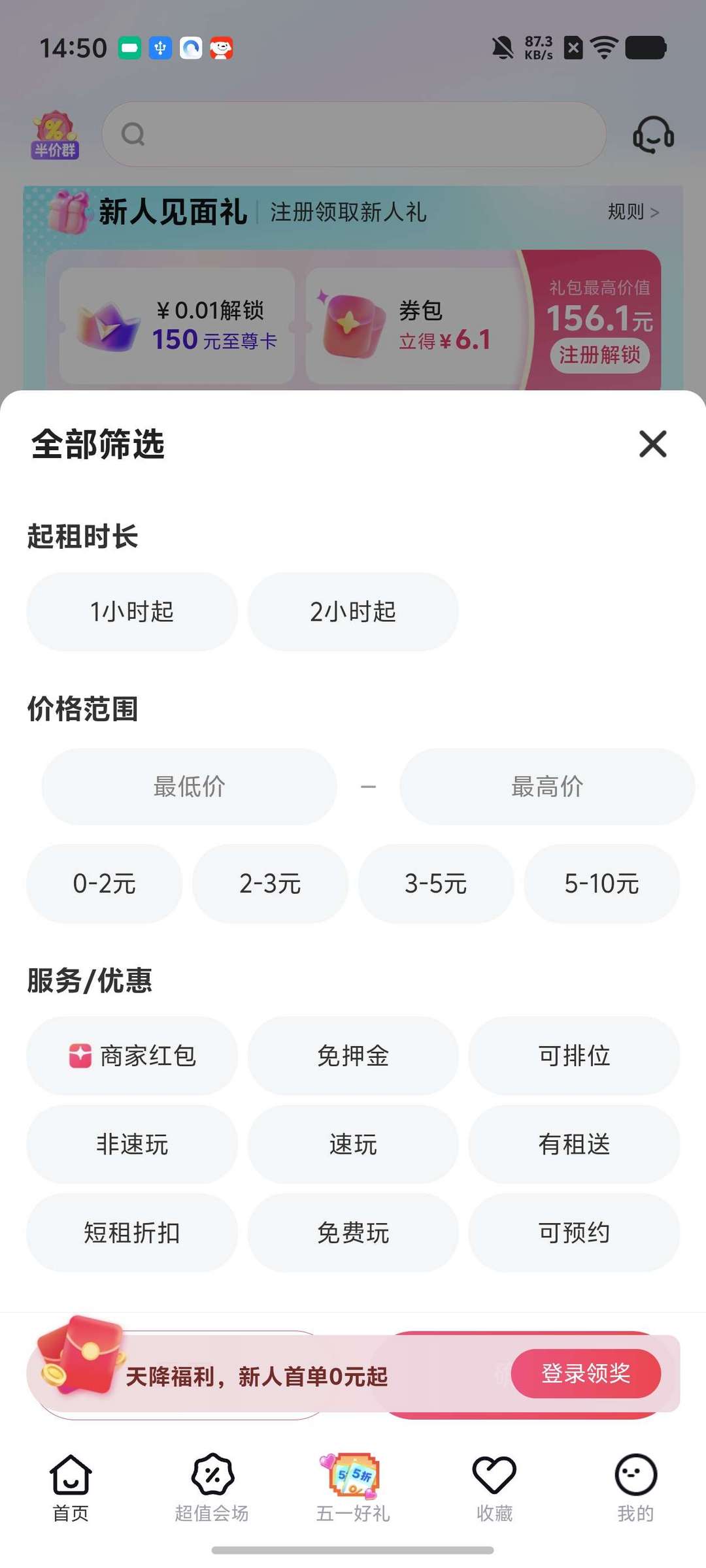This screenshot has width=706, height=1568.
Task: Apply the 短租折扣 discount filter
Action: [132, 1233]
